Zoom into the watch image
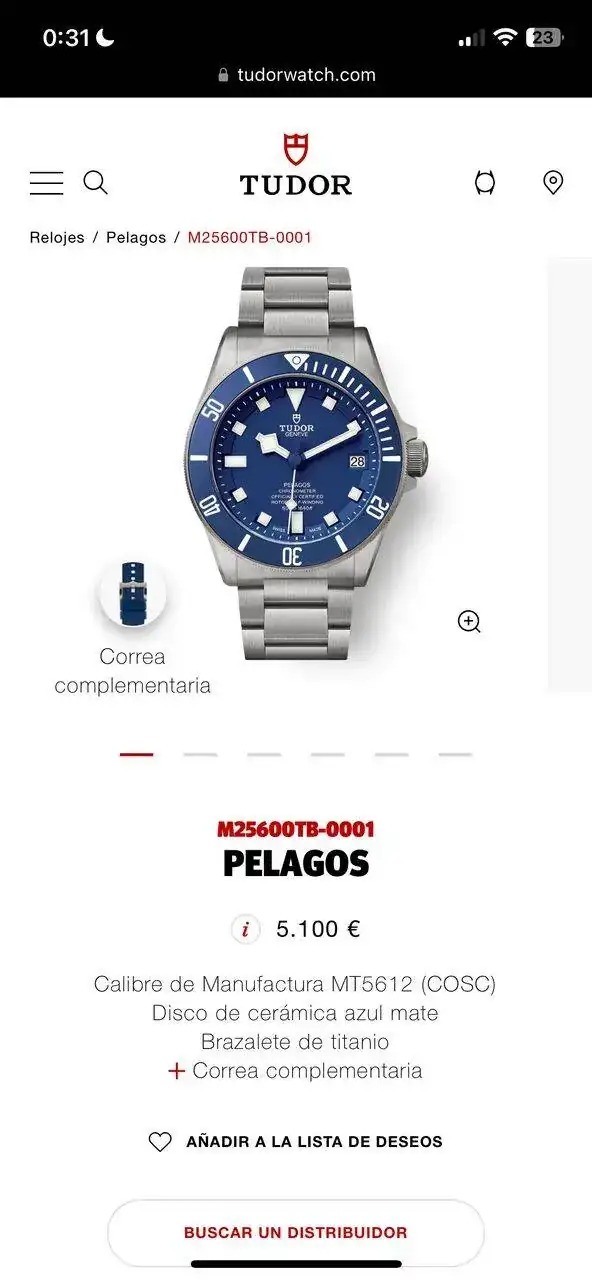 coord(469,621)
